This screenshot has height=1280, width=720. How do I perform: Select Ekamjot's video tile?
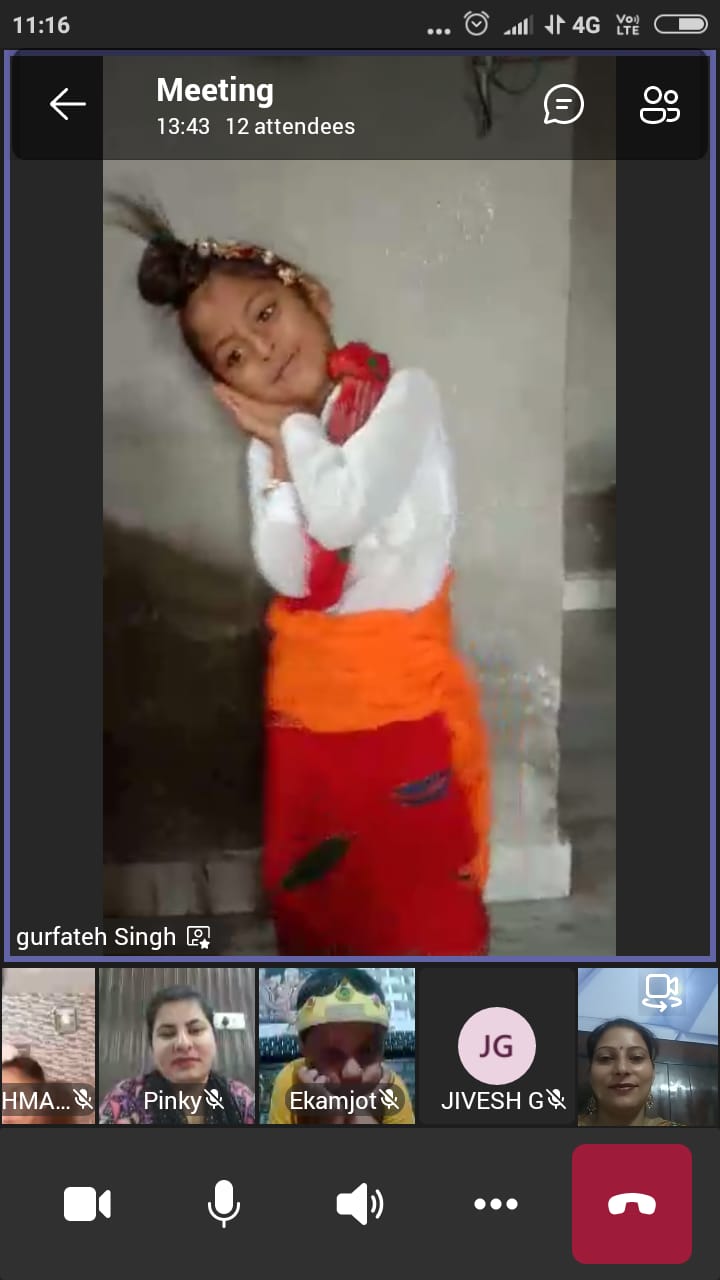(x=337, y=1046)
